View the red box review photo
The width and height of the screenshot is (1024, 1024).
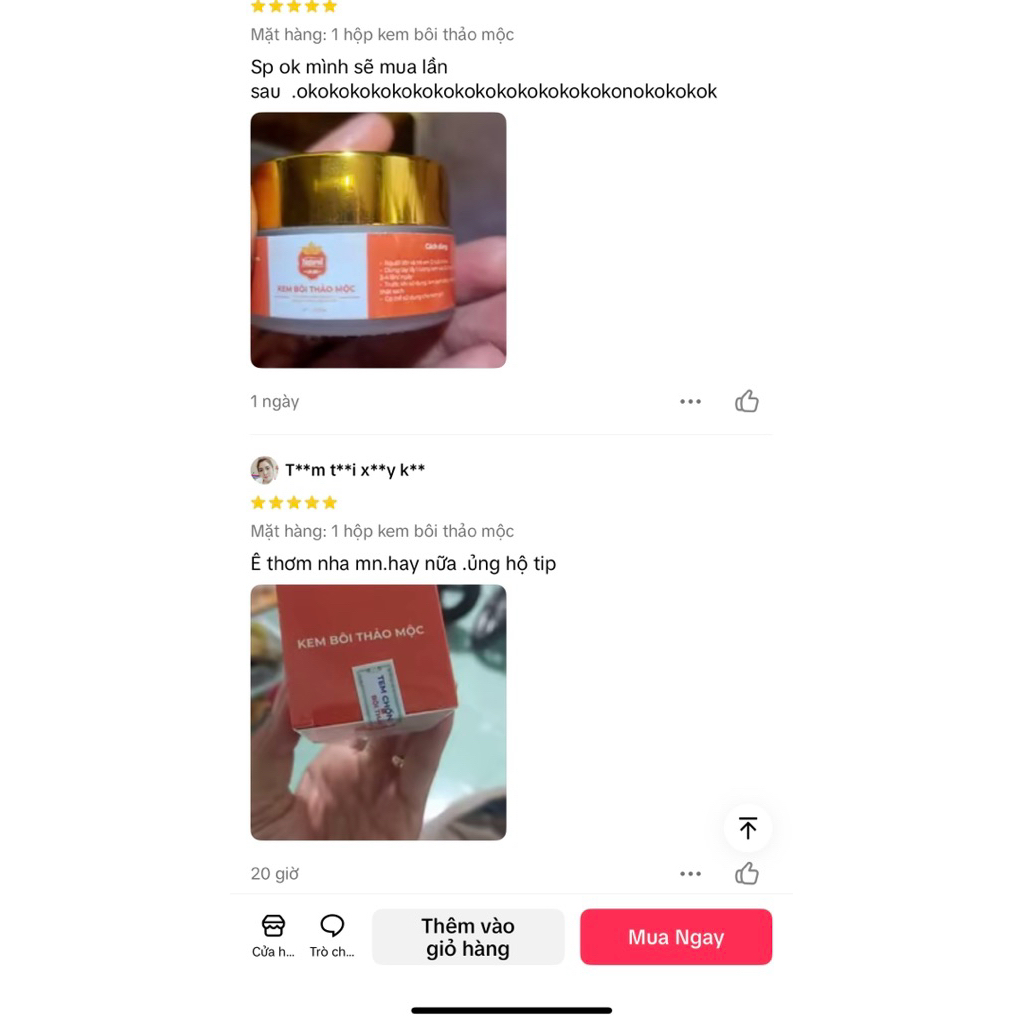point(378,712)
